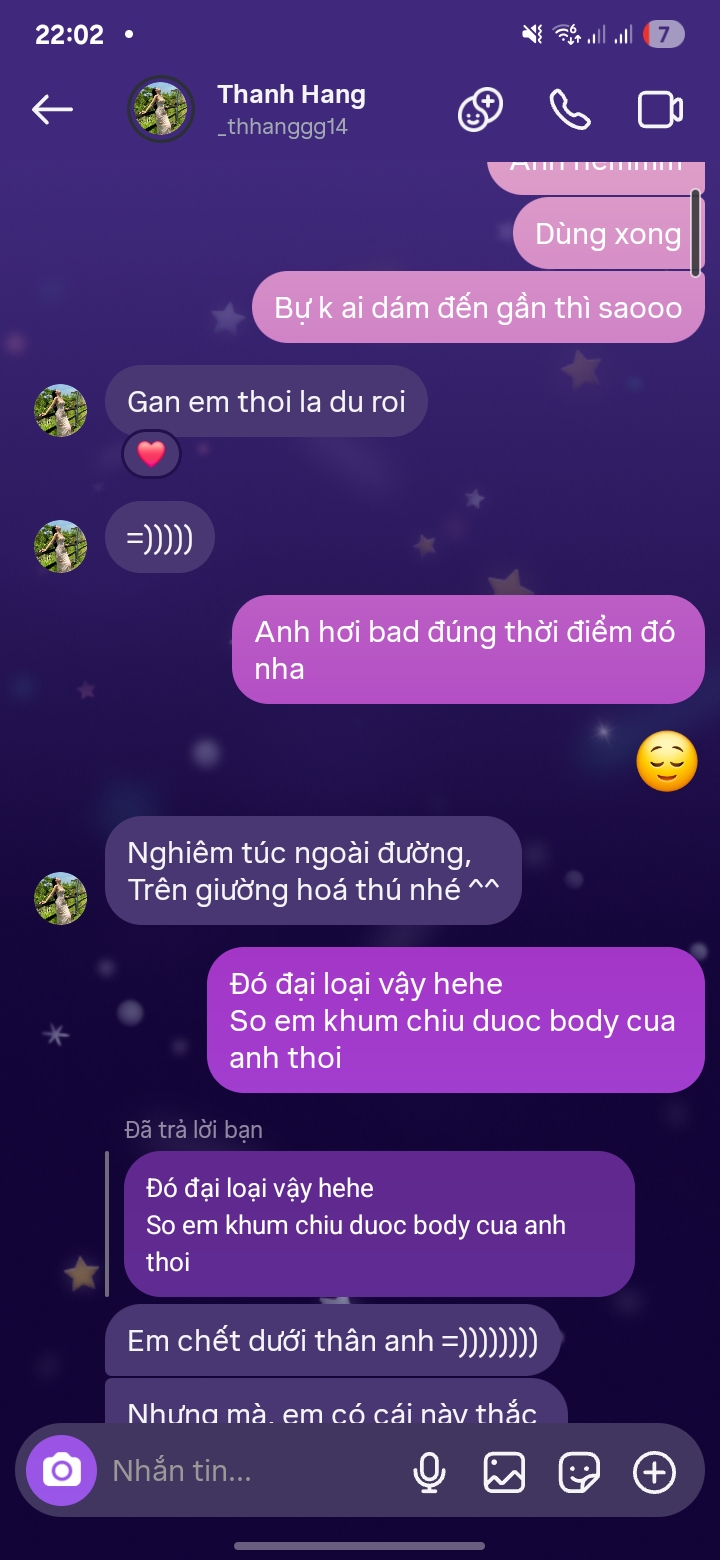Screen dimensions: 720x1560
Task: Open the add-sticker avatar icon in header
Action: tap(480, 109)
